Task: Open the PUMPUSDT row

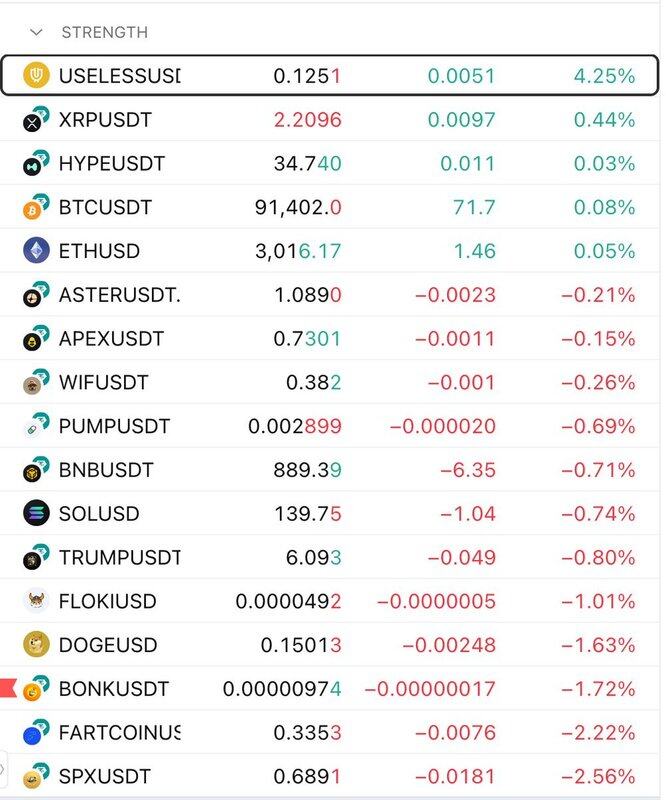Action: tap(115, 426)
